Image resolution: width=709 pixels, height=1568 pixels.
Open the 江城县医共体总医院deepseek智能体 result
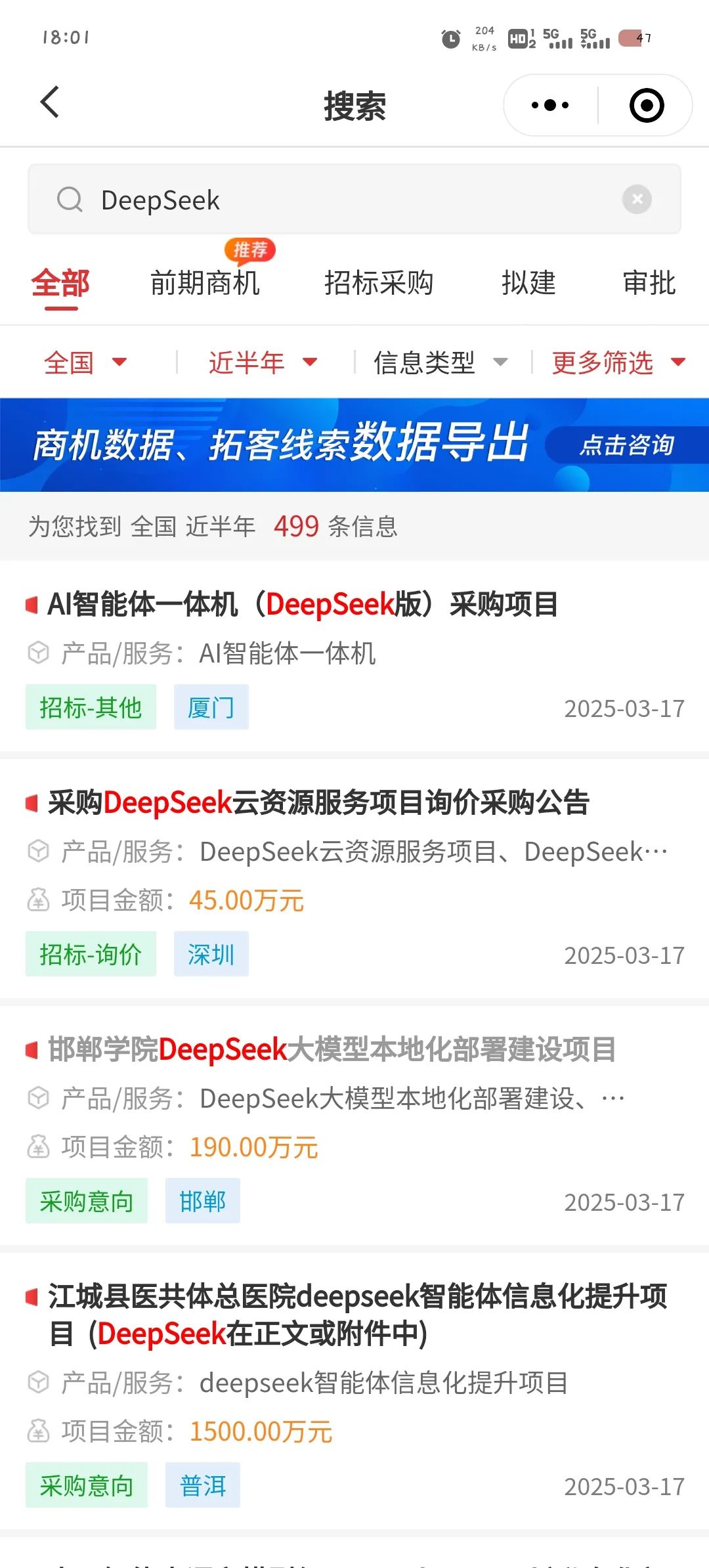[354, 1391]
